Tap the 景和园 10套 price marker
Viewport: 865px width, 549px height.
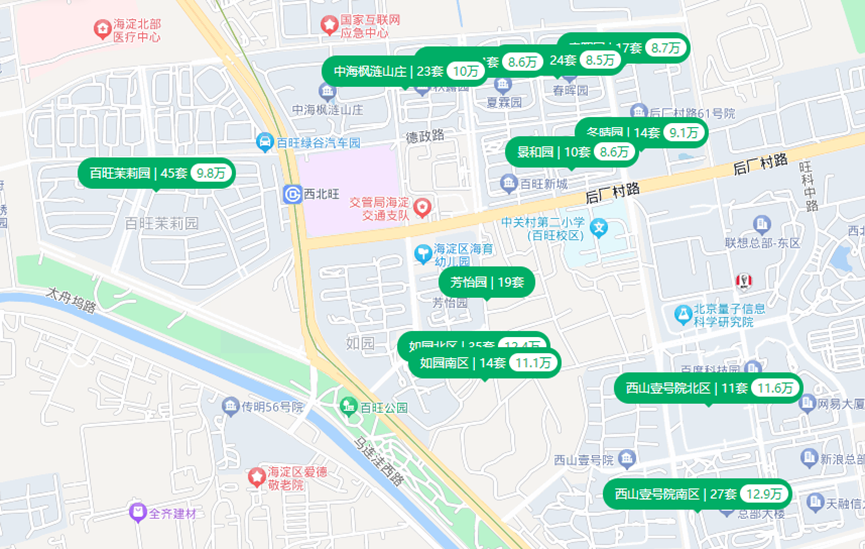[x=572, y=152]
